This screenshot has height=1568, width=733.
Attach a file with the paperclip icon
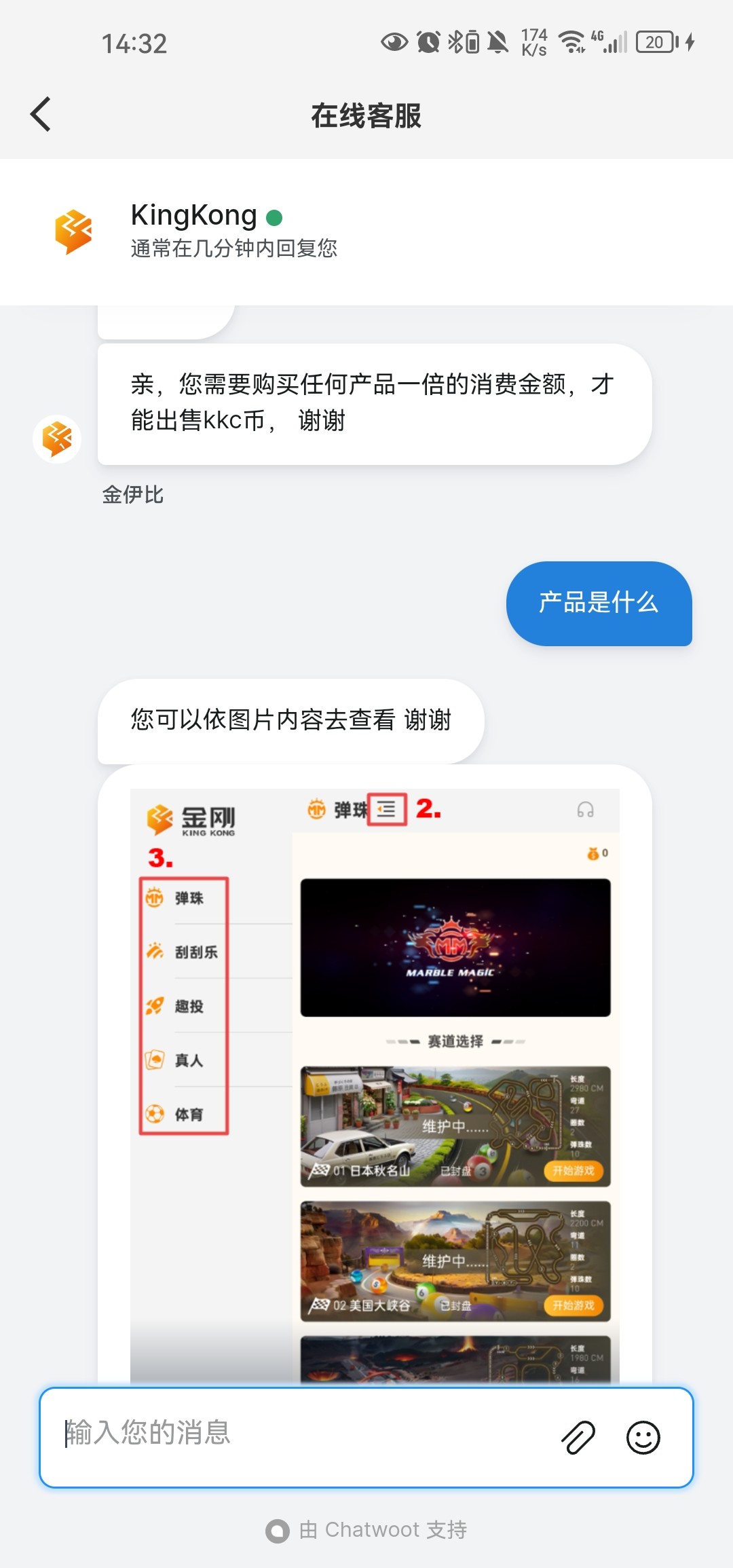click(578, 1437)
